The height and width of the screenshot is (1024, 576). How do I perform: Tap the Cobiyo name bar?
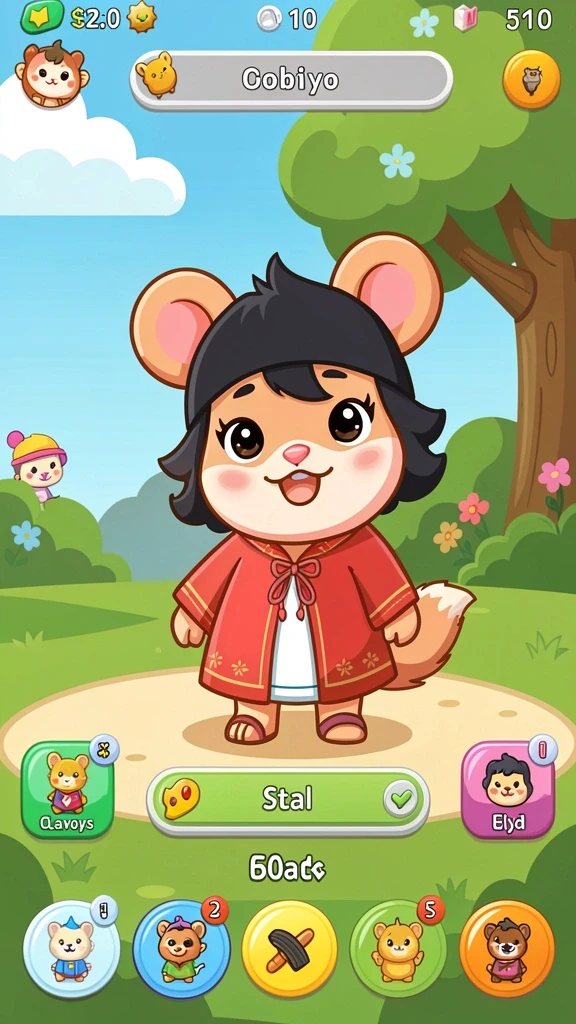(291, 80)
